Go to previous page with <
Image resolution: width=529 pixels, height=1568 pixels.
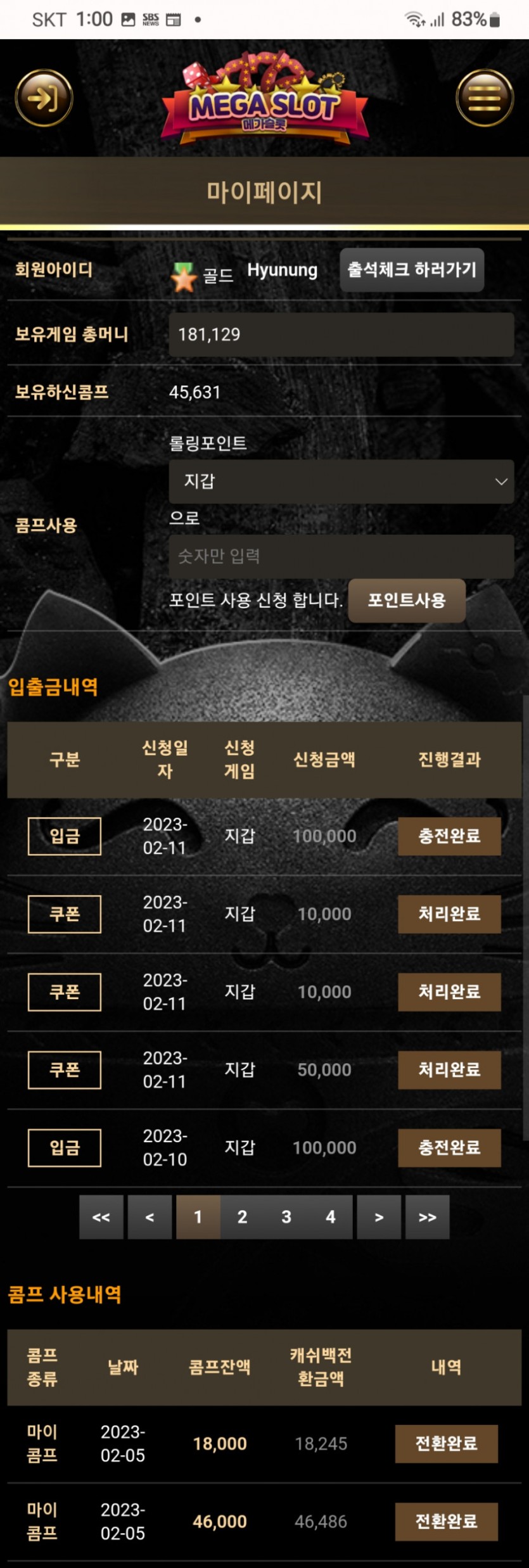point(150,1216)
